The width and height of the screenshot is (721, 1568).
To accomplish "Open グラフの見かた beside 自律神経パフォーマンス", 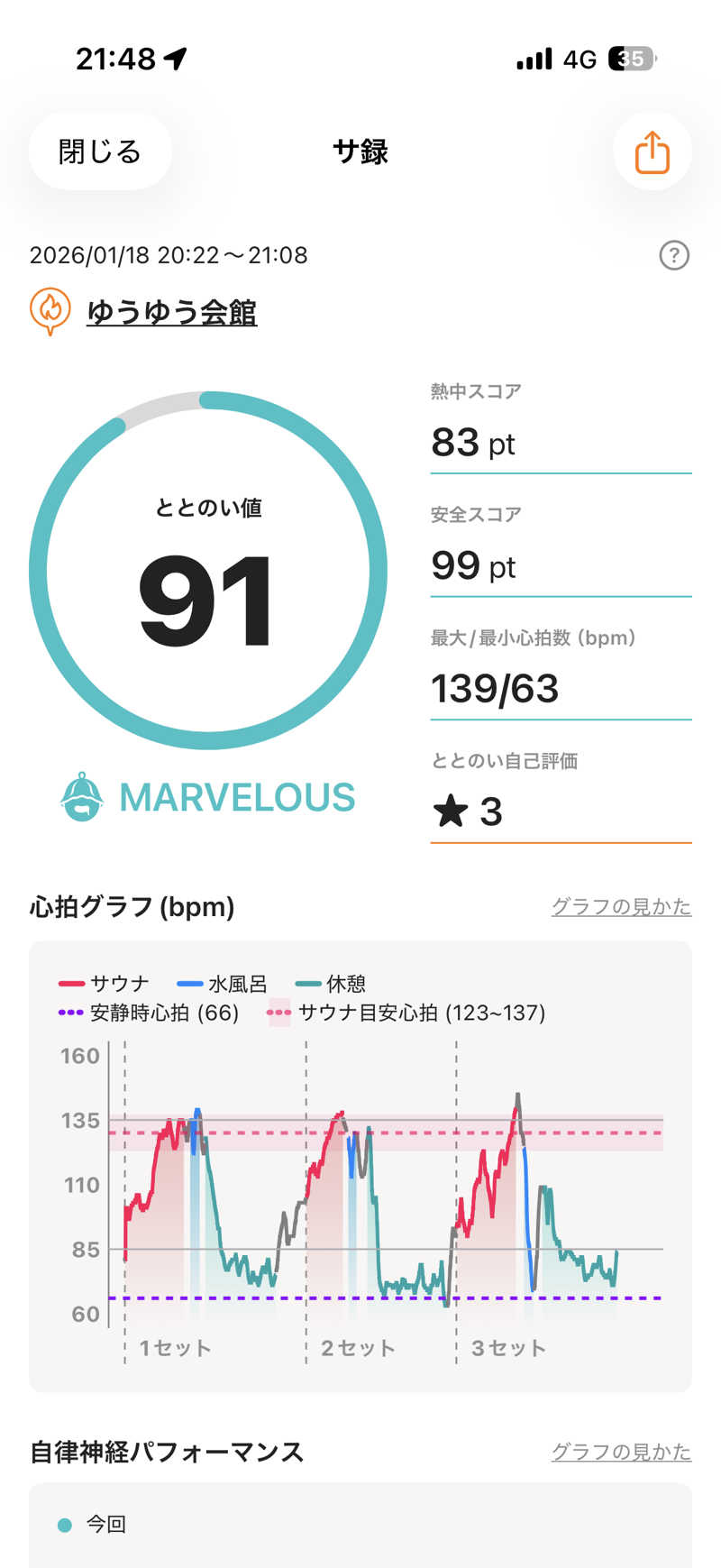I will point(621,1452).
